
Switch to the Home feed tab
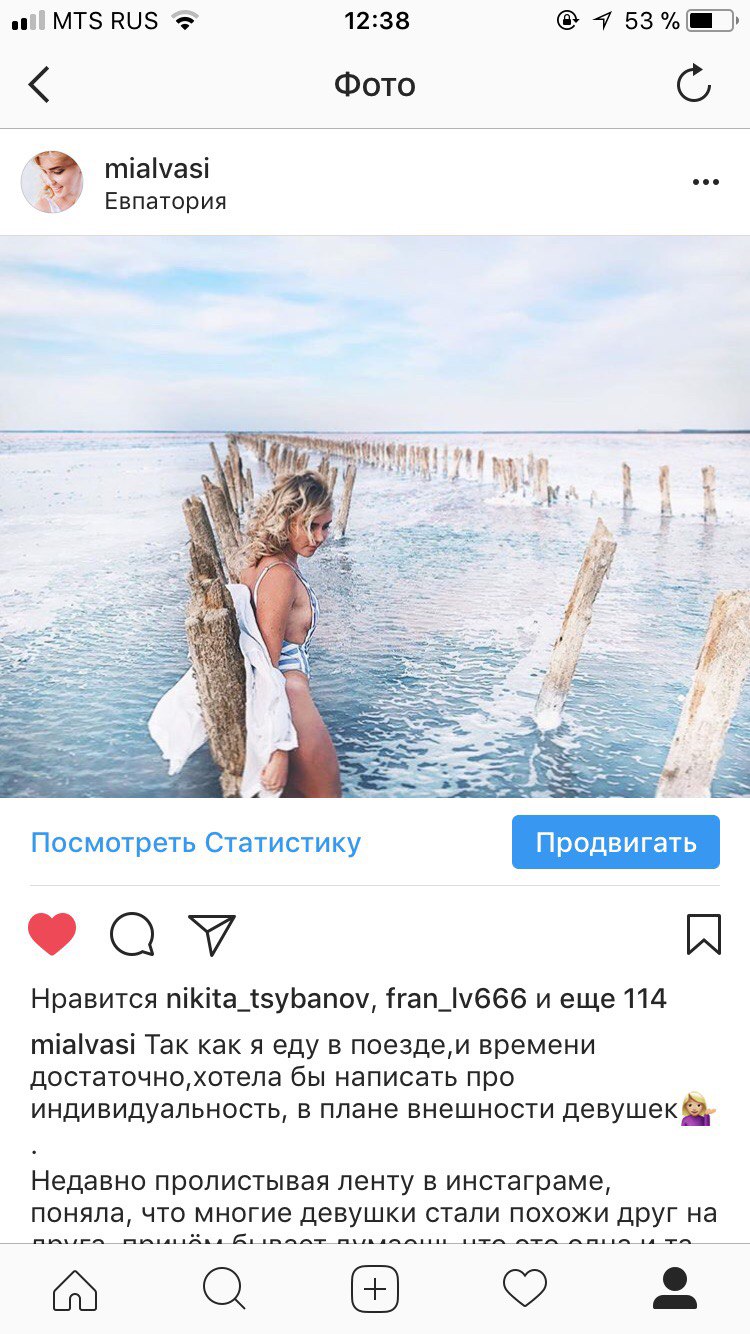click(x=75, y=1289)
